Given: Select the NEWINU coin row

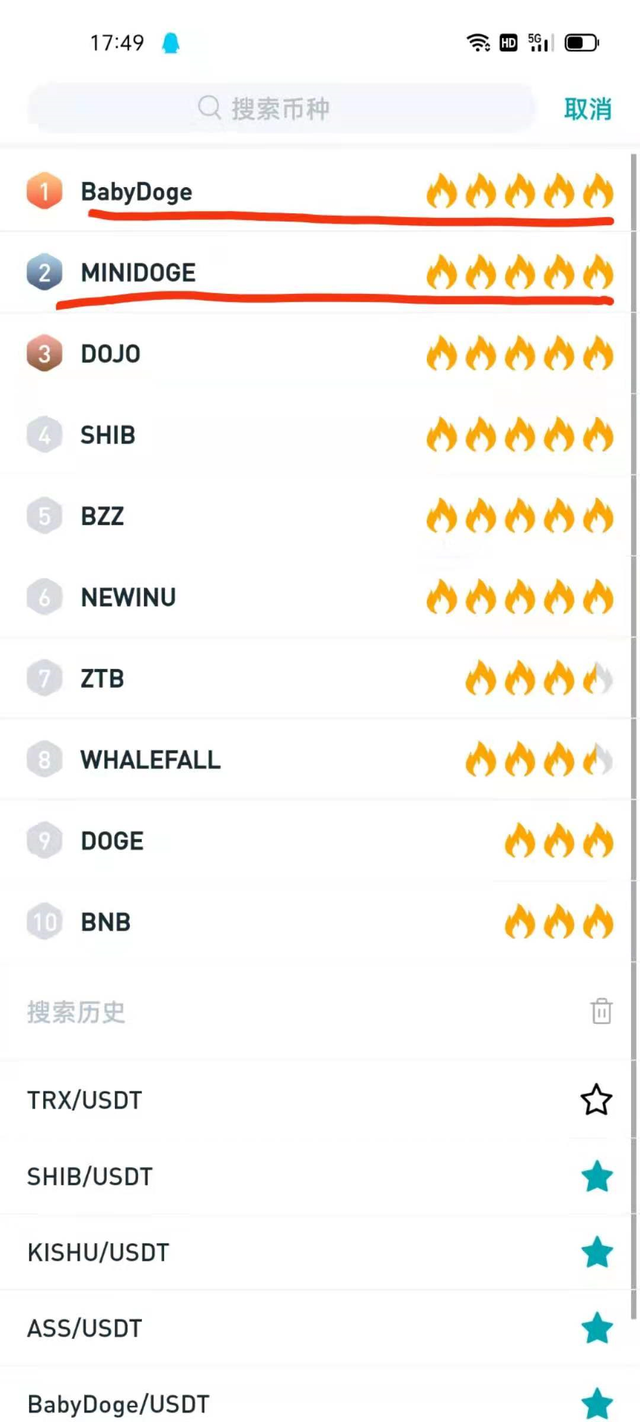Looking at the screenshot, I should [x=320, y=597].
